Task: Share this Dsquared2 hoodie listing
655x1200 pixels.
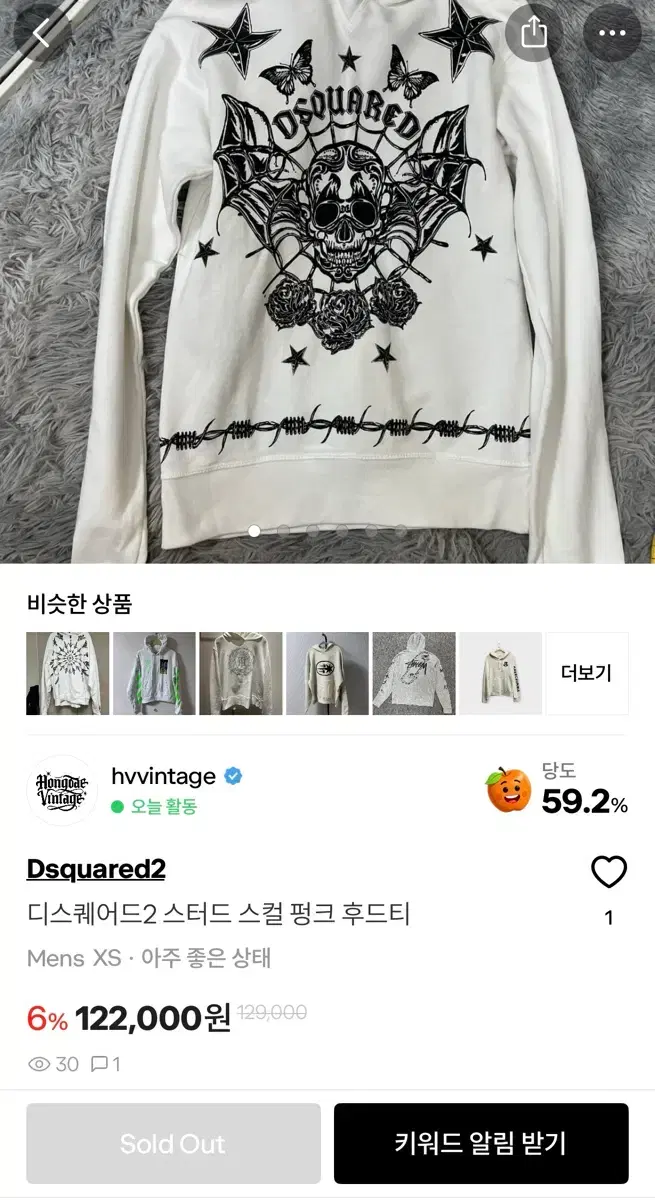Action: [535, 32]
